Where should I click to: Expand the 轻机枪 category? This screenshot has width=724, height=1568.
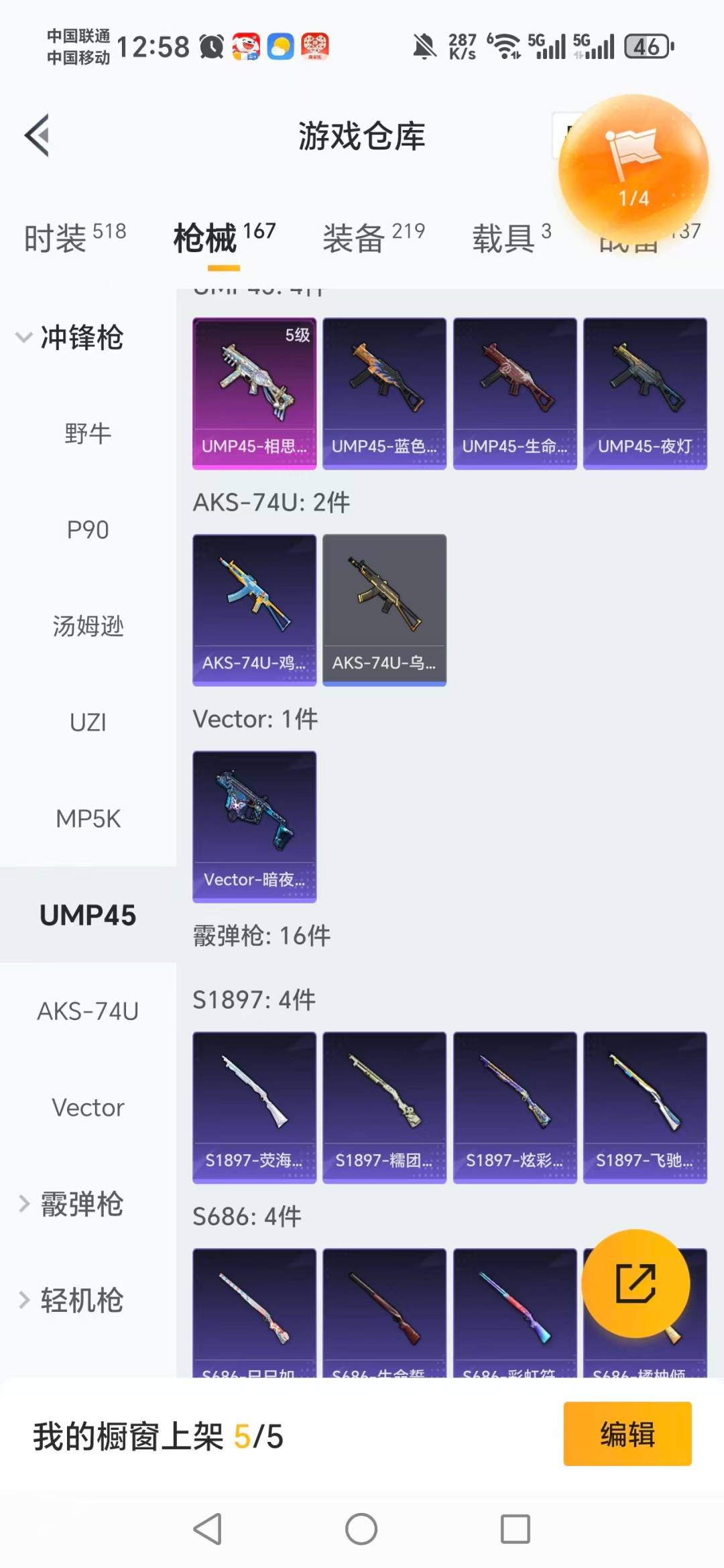tap(70, 1300)
